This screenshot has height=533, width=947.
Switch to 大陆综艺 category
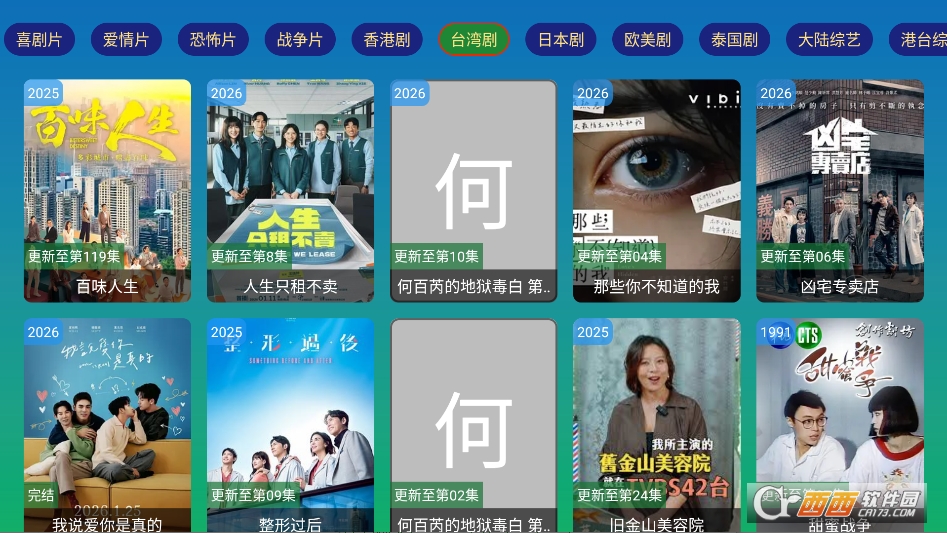click(x=829, y=40)
